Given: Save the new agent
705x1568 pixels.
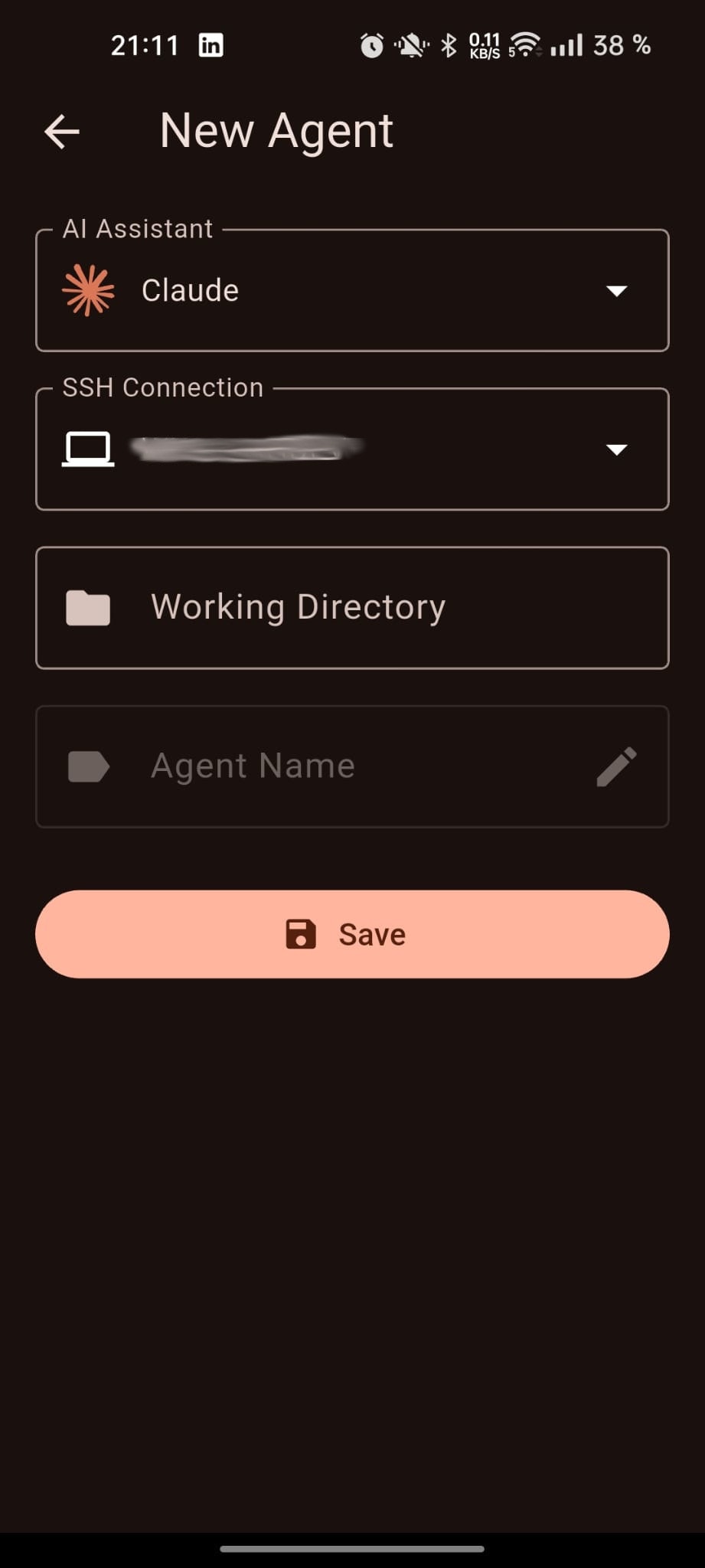Looking at the screenshot, I should (x=352, y=934).
